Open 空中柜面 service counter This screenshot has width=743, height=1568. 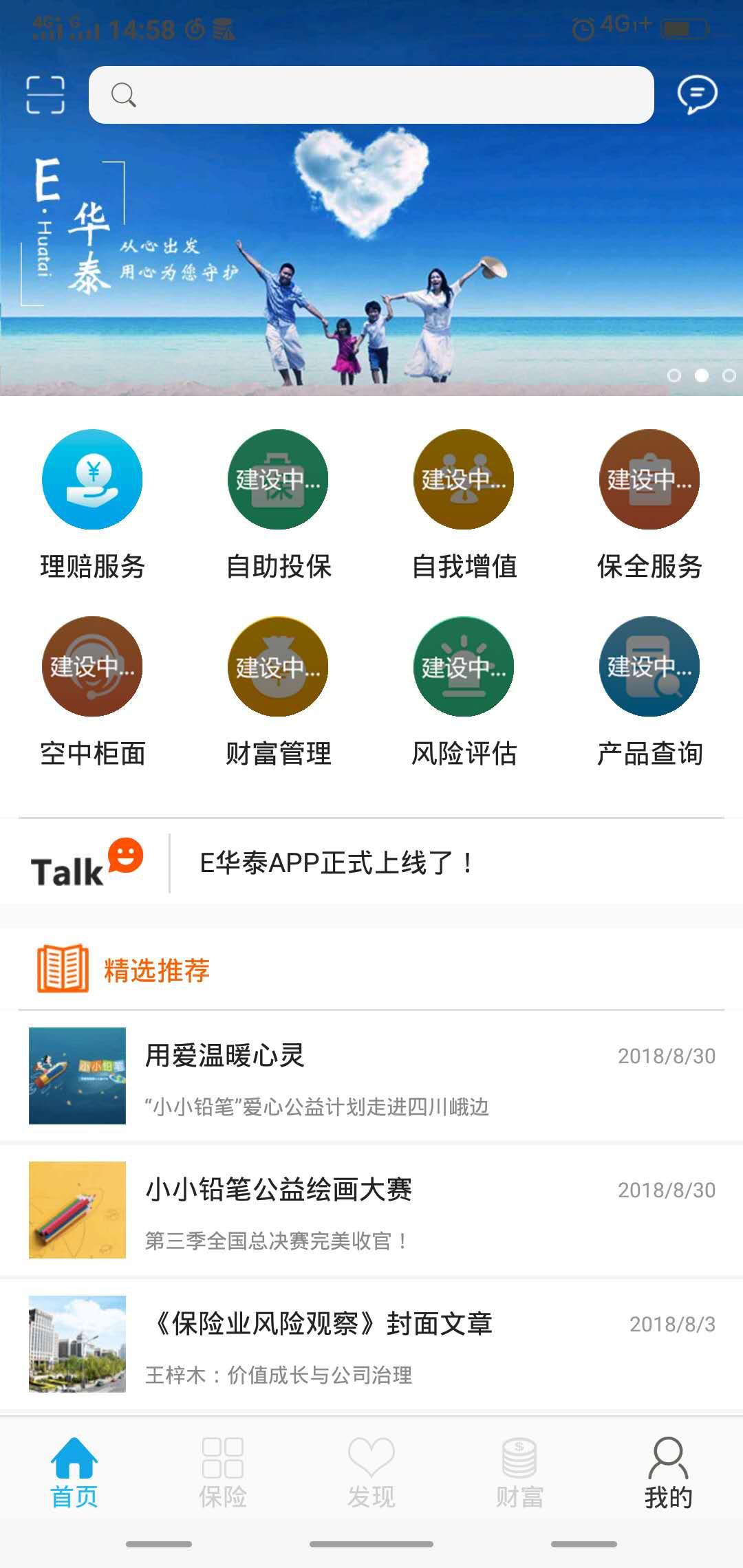tap(92, 667)
